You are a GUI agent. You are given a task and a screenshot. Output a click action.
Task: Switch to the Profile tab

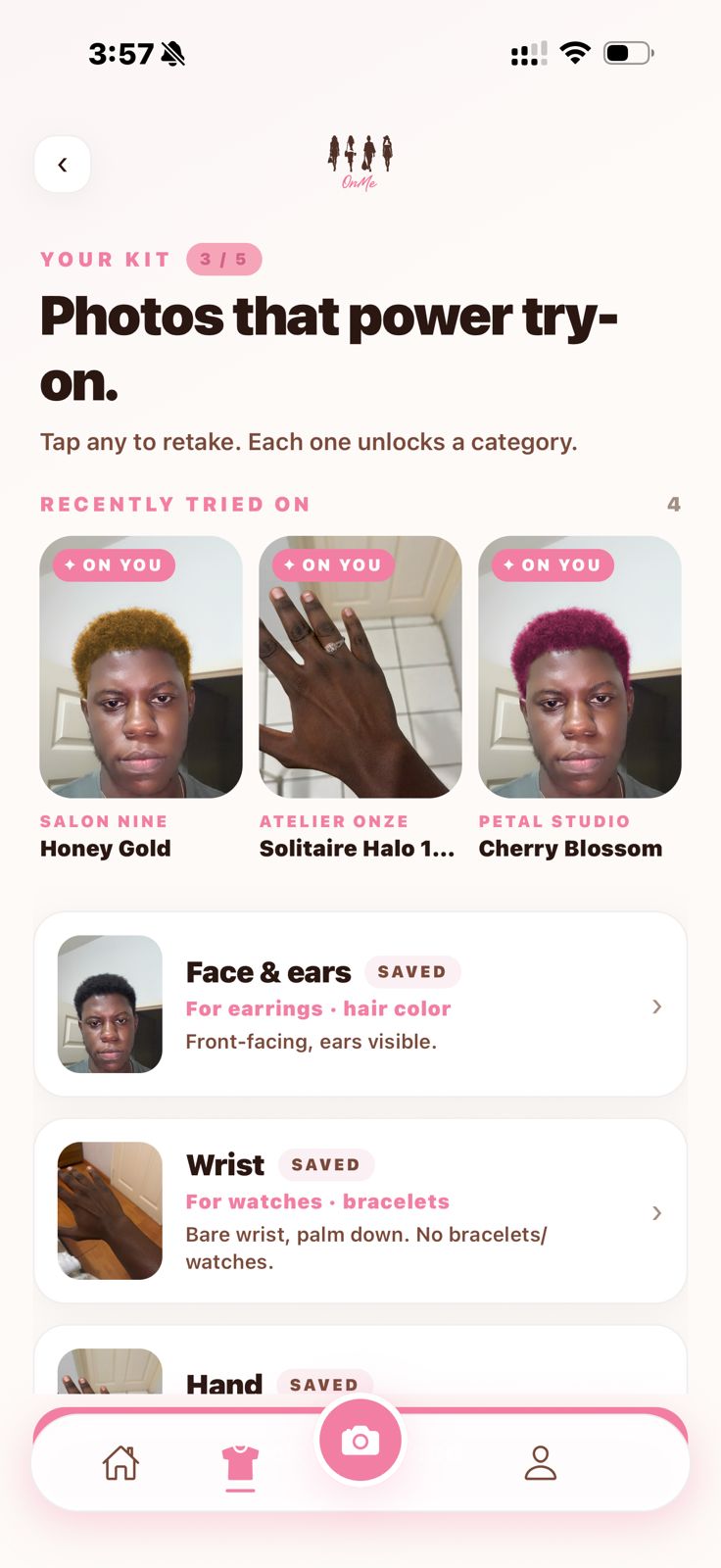coord(540,1463)
